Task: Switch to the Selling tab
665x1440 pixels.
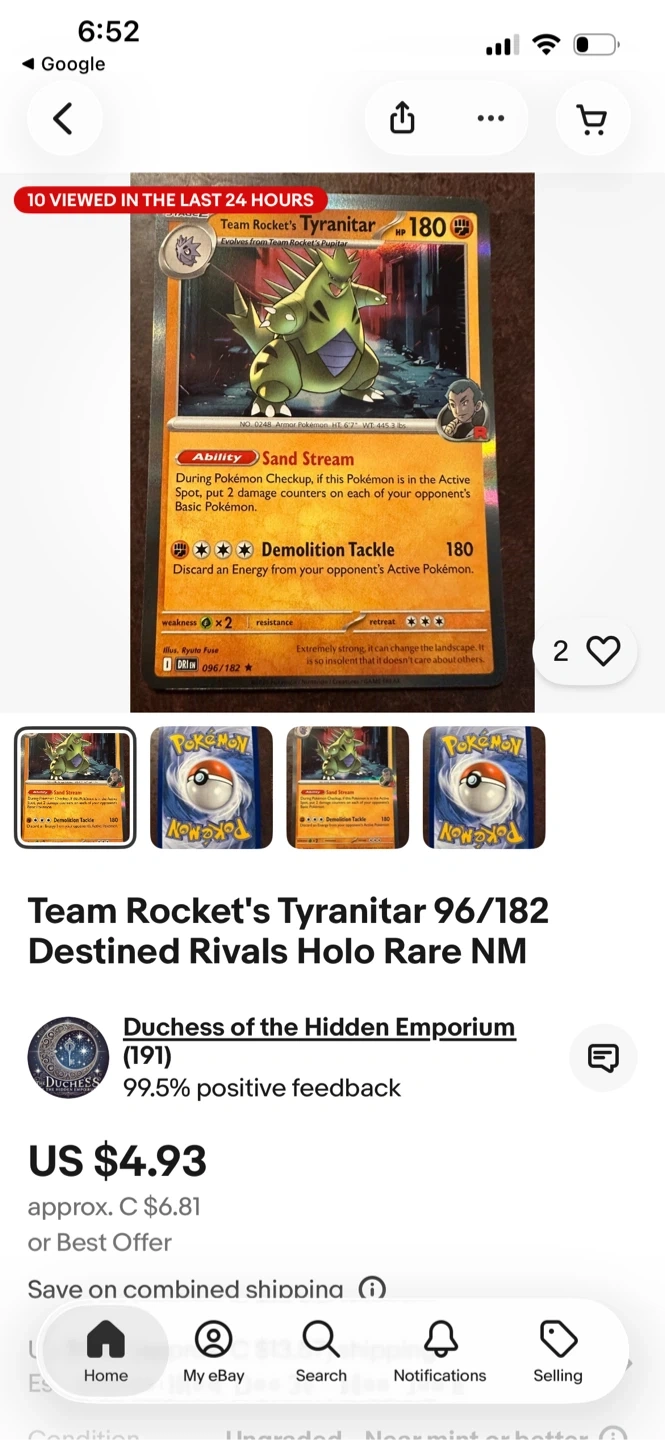Action: [x=557, y=1352]
